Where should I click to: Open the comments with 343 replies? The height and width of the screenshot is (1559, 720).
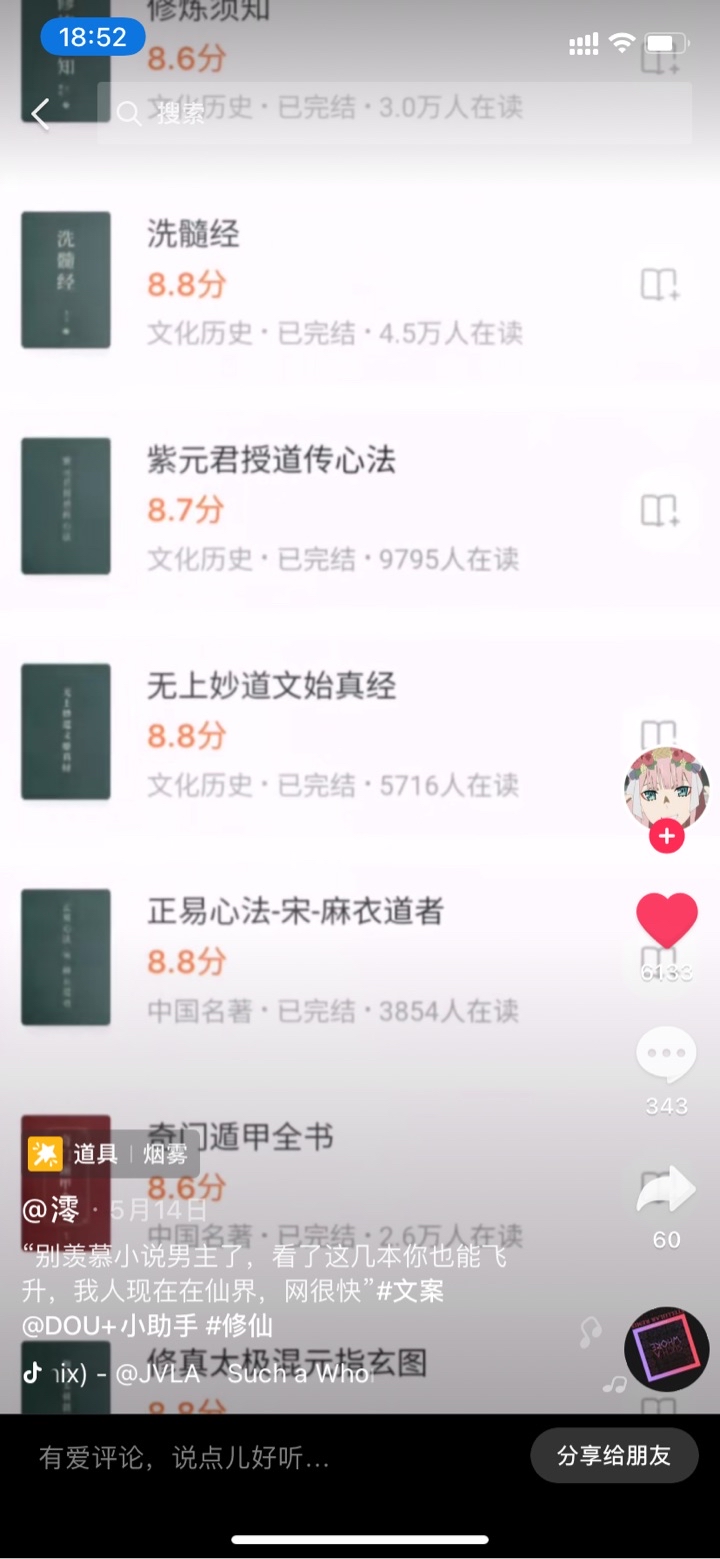[666, 1055]
